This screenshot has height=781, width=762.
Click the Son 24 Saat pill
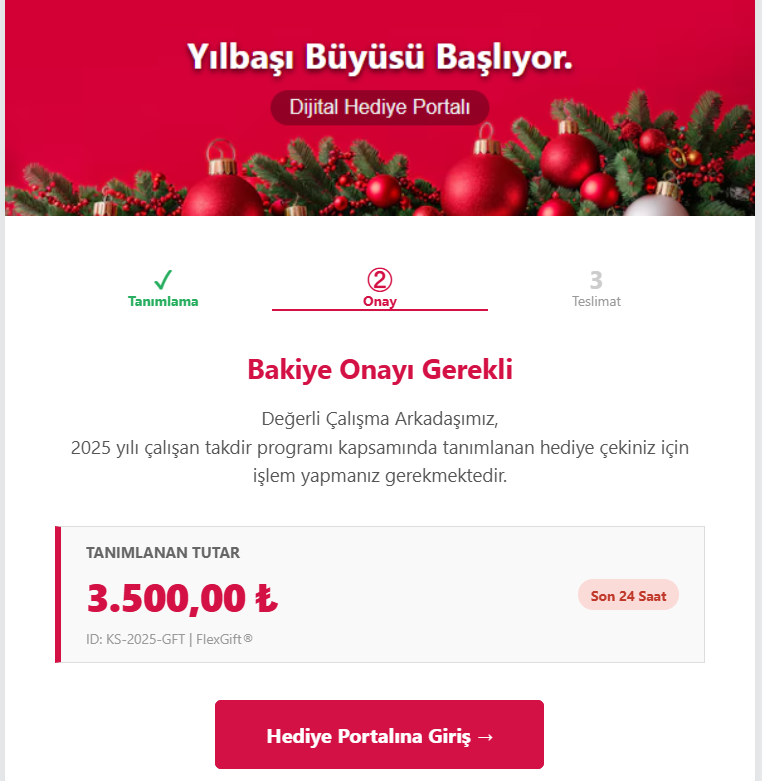(628, 594)
